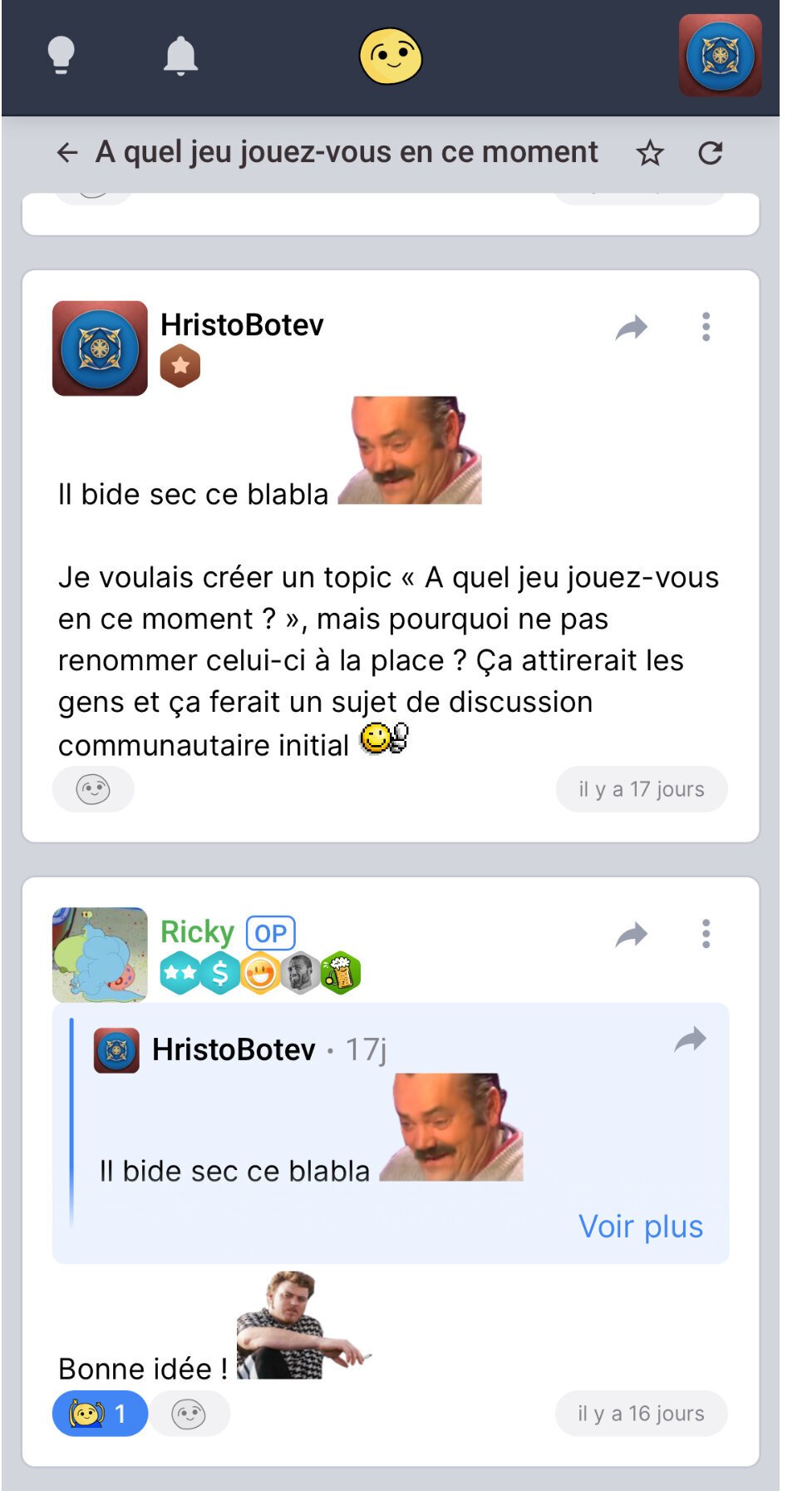812x1491 pixels.
Task: Tap the yellow smiley logo
Action: pos(391,57)
